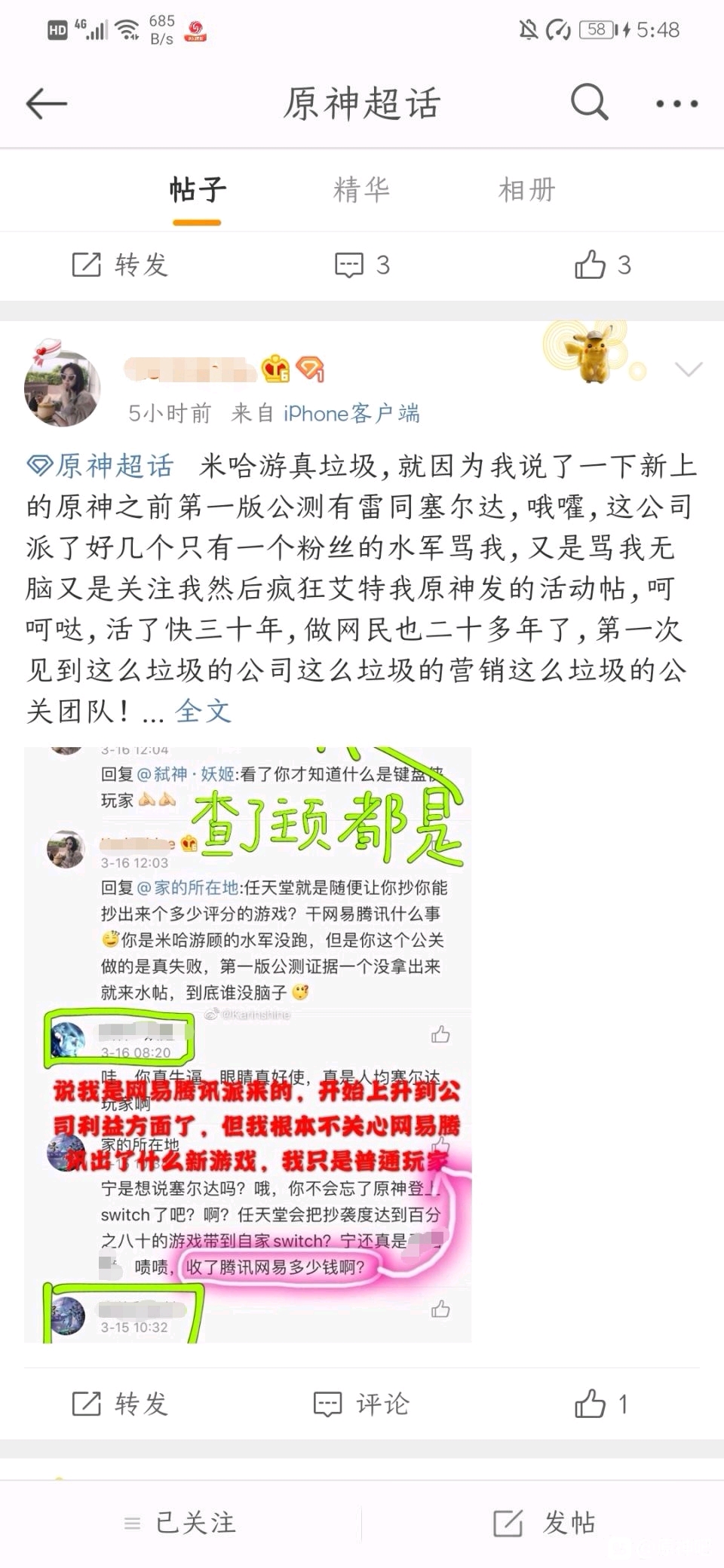Expand the post options chevron
The width and height of the screenshot is (724, 1568).
point(688,369)
